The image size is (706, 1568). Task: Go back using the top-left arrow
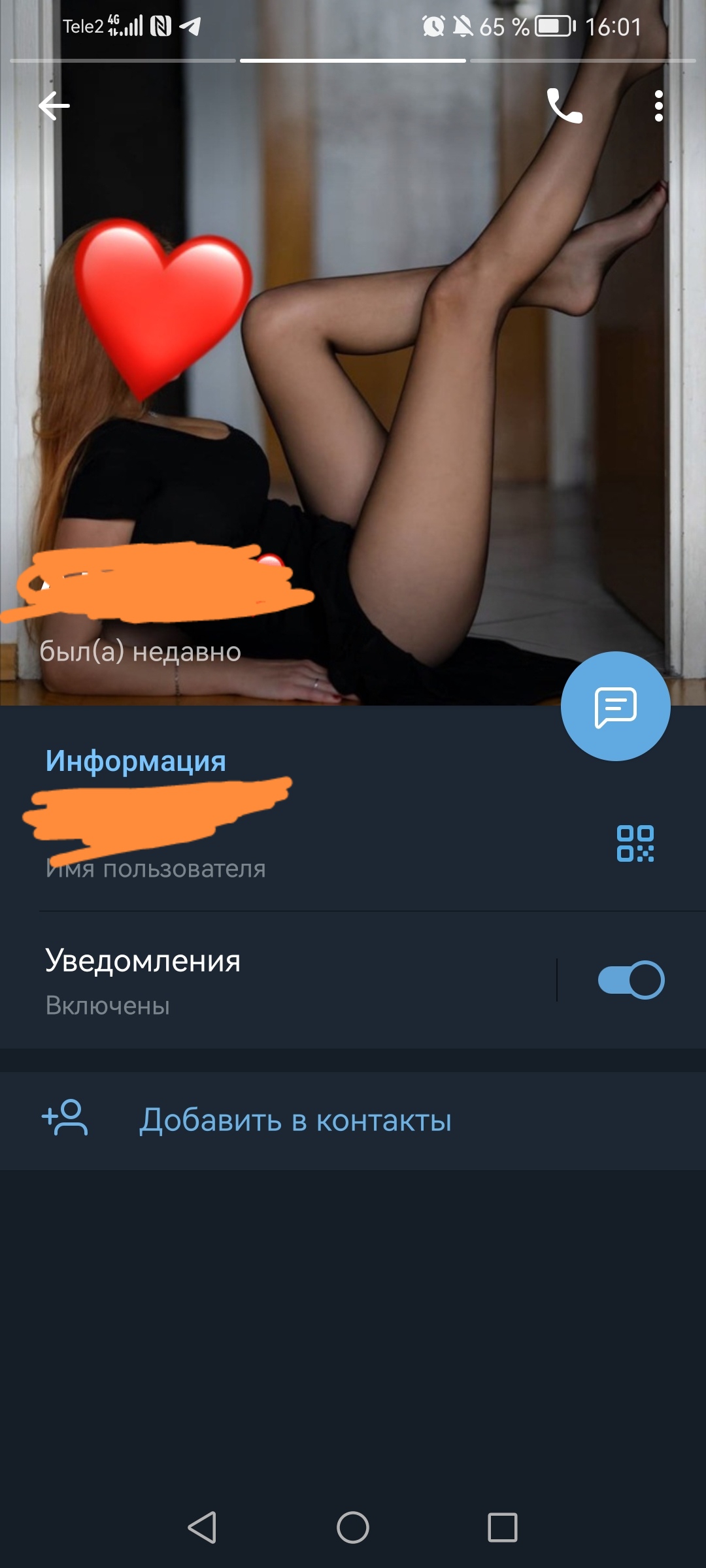pos(54,106)
